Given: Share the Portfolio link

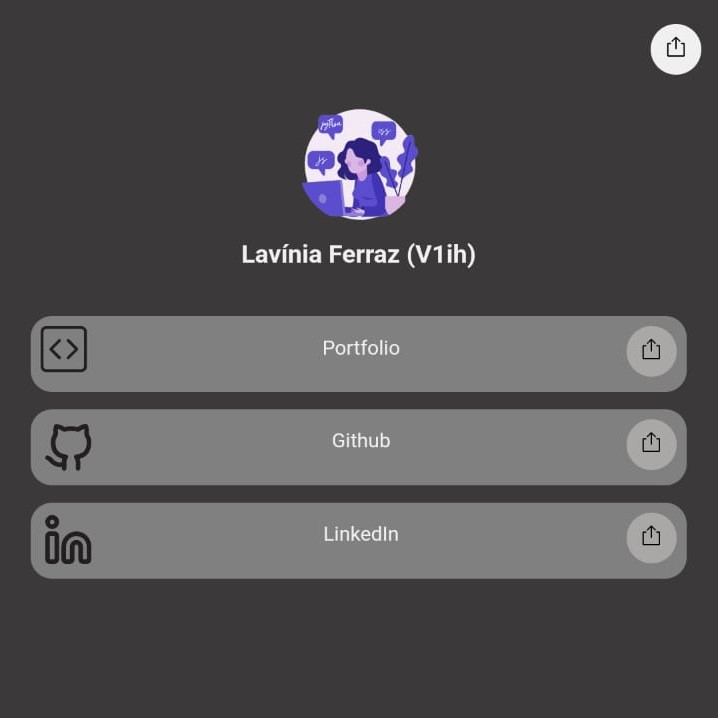Looking at the screenshot, I should coord(651,350).
